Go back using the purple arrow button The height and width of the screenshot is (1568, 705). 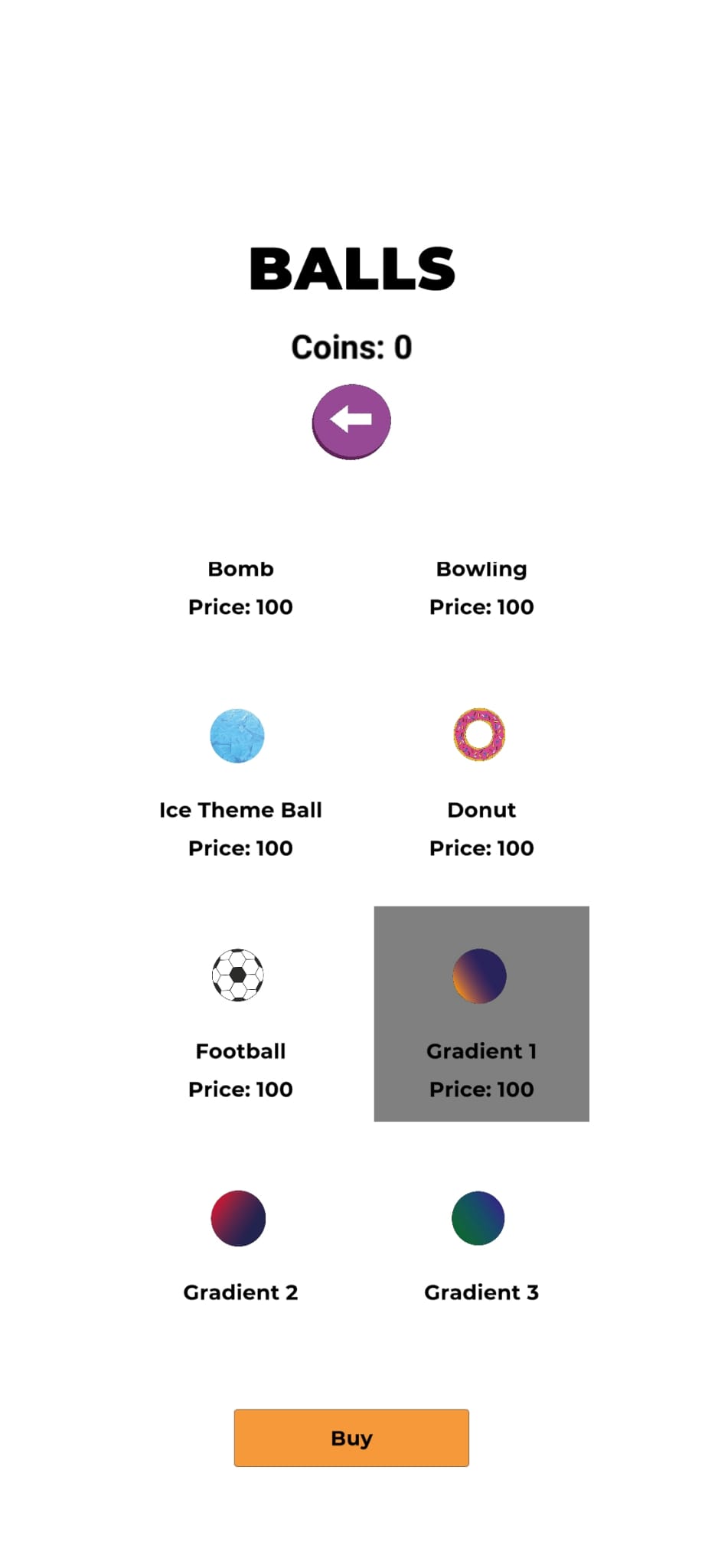coord(351,421)
